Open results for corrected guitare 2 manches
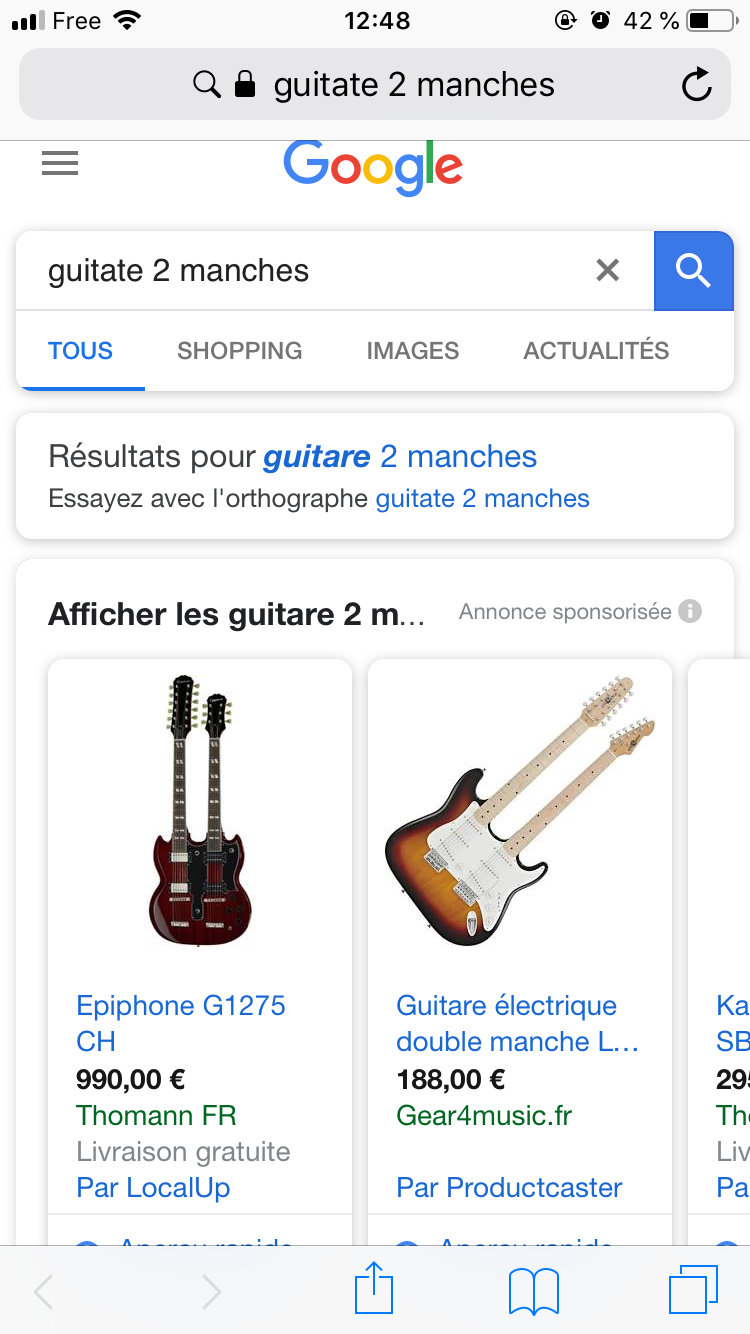750x1334 pixels. (399, 457)
